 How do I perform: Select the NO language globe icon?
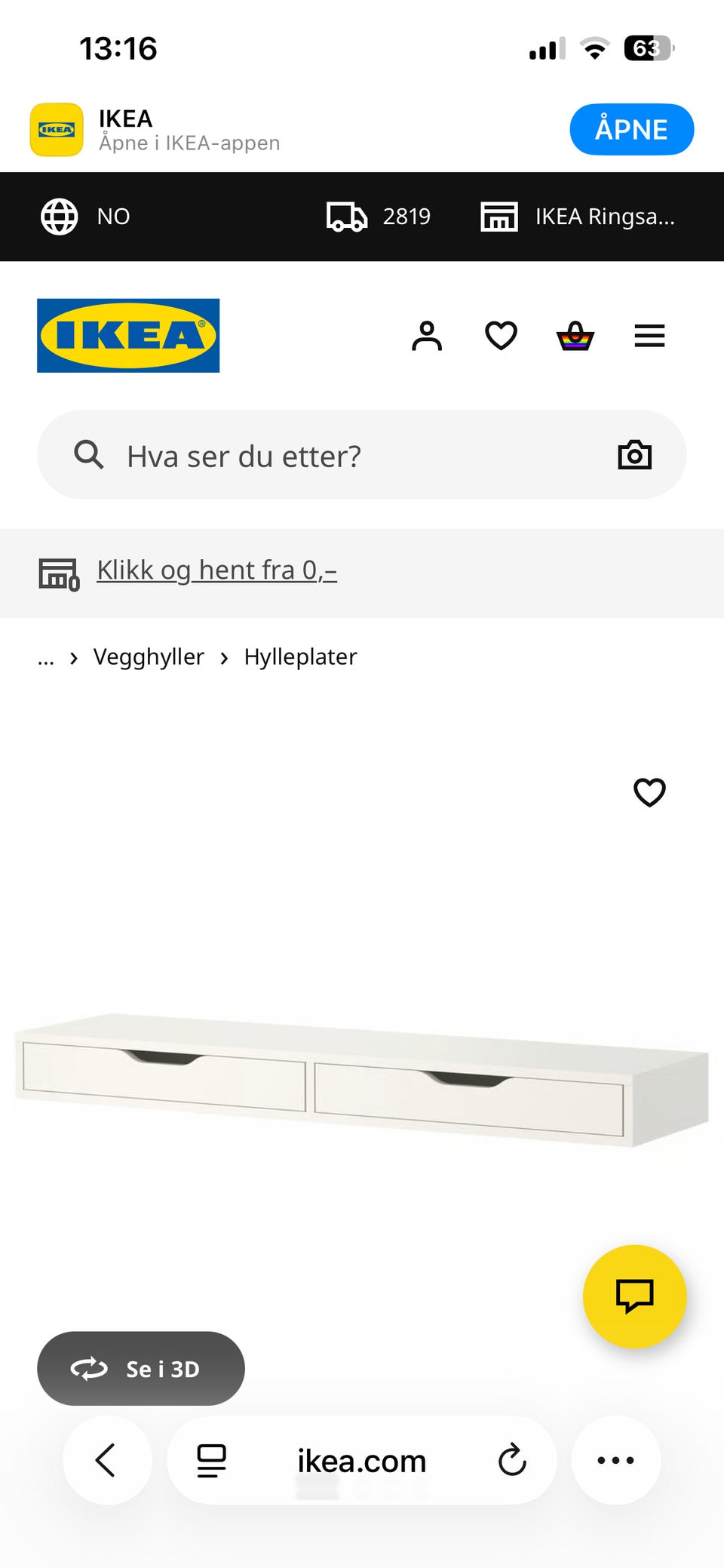(59, 217)
